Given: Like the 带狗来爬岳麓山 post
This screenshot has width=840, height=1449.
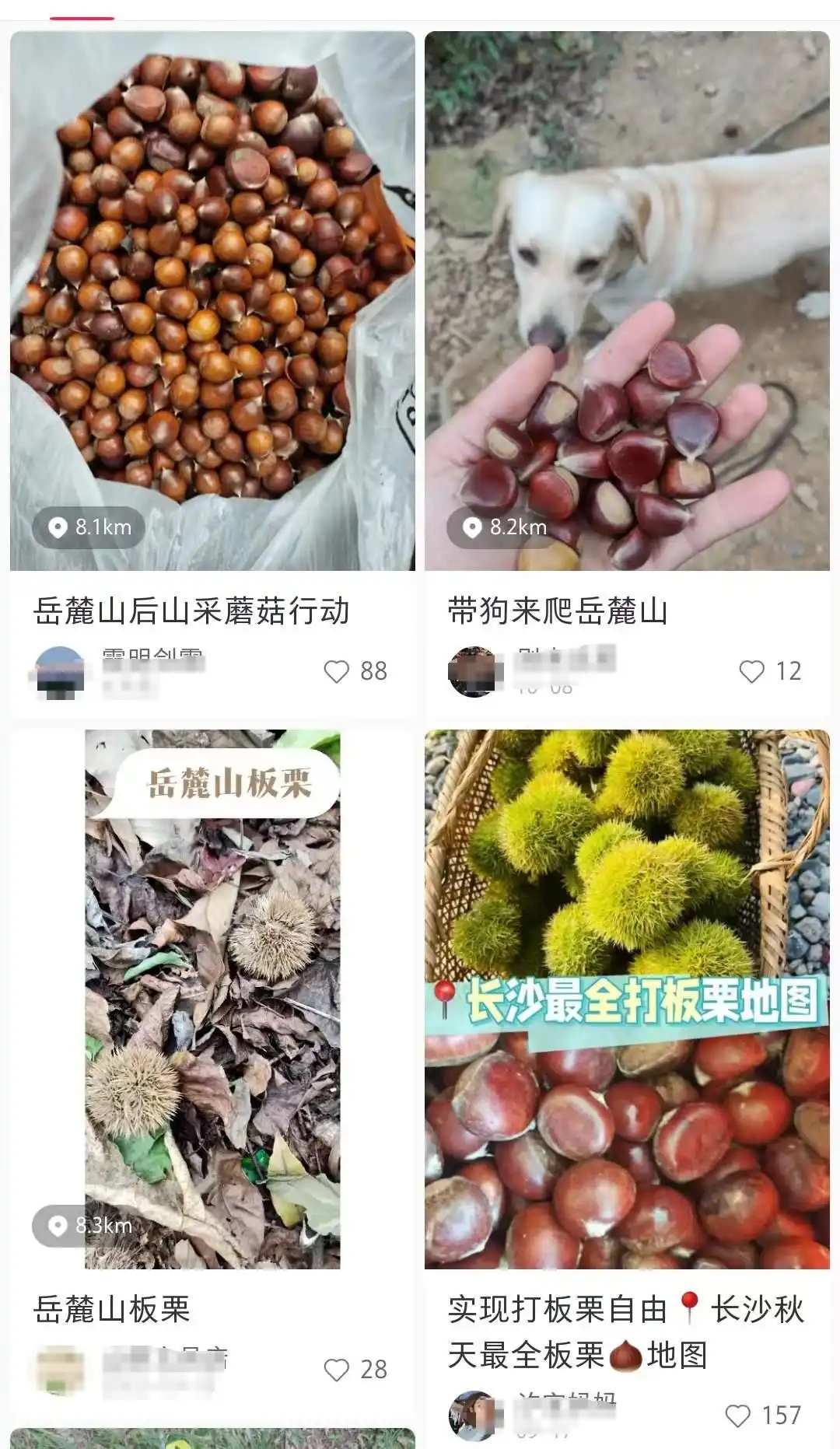Looking at the screenshot, I should tap(751, 671).
